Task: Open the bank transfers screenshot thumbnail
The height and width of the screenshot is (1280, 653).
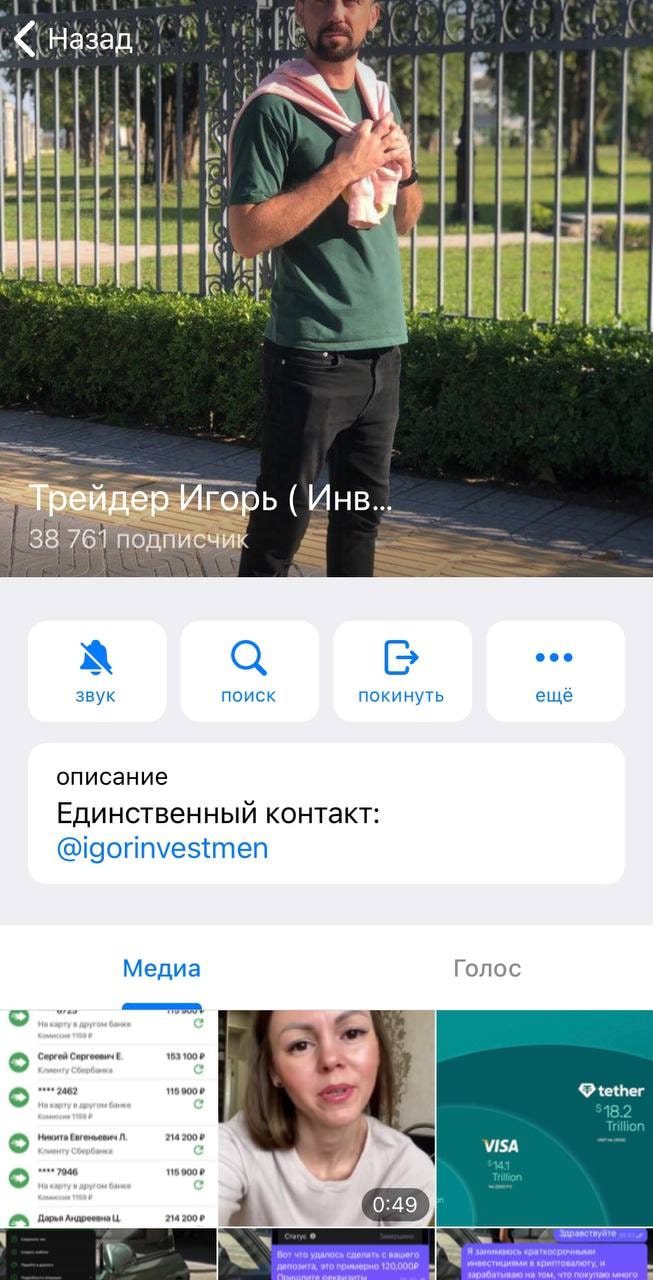Action: [108, 1117]
